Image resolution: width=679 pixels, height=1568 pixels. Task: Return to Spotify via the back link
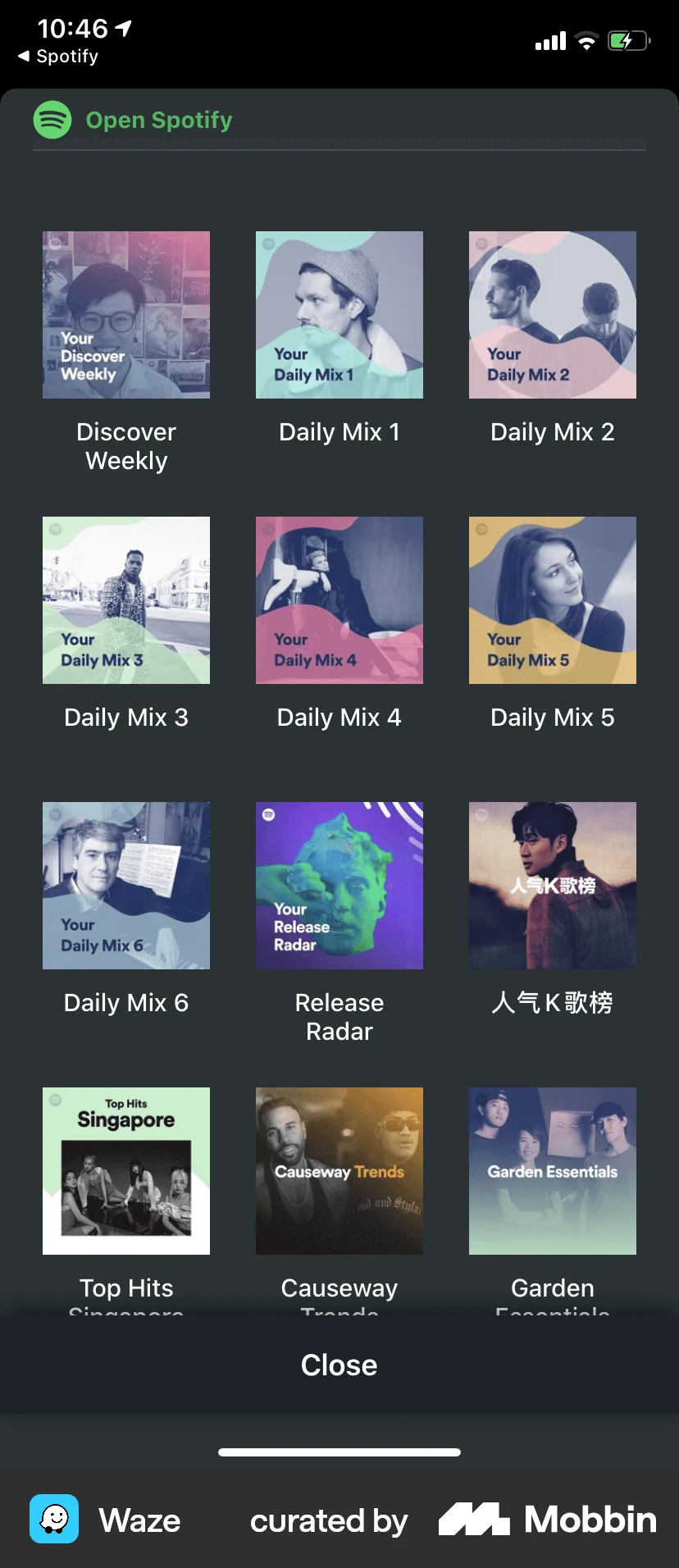click(57, 57)
